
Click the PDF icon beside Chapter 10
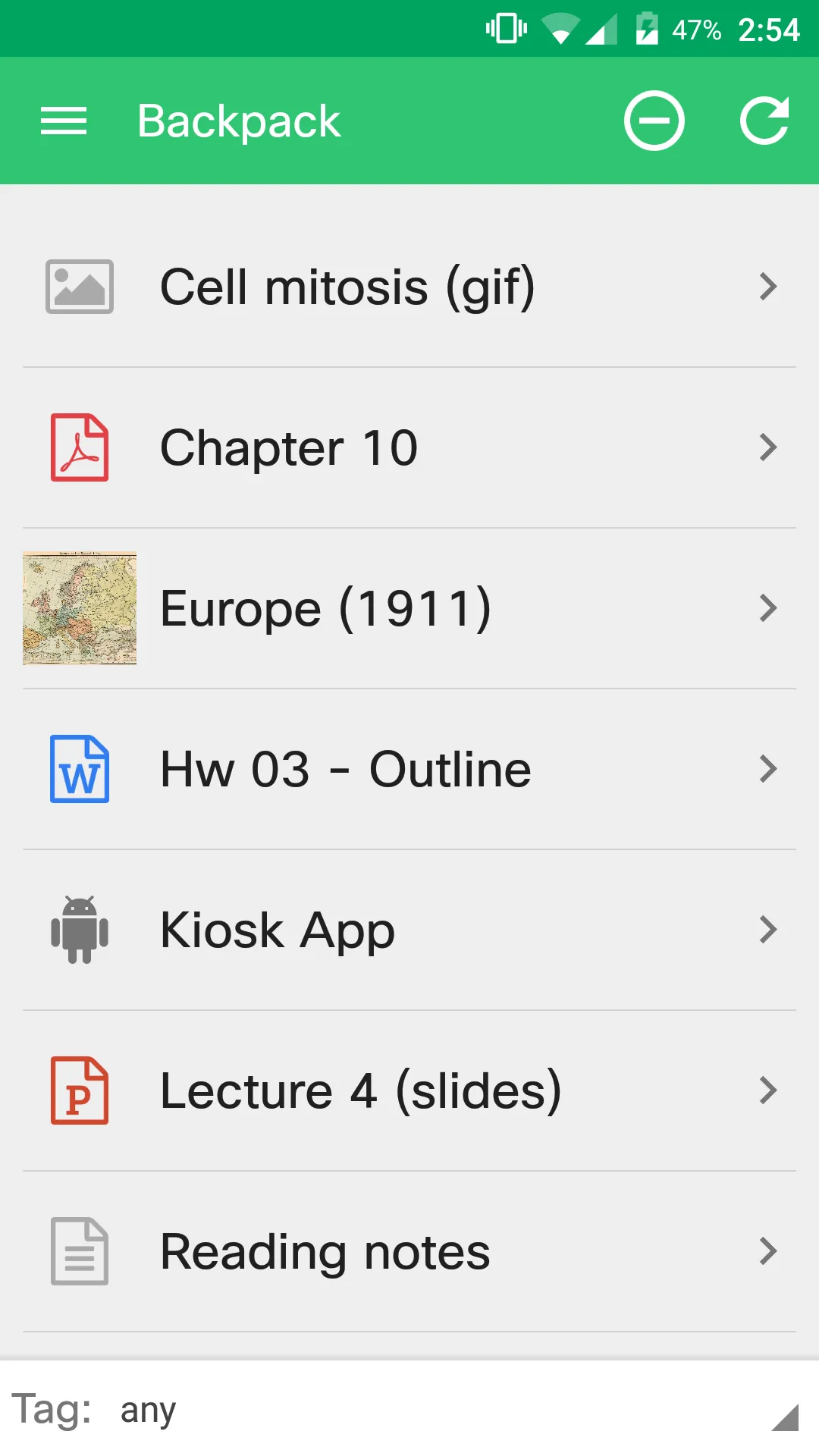pos(79,447)
